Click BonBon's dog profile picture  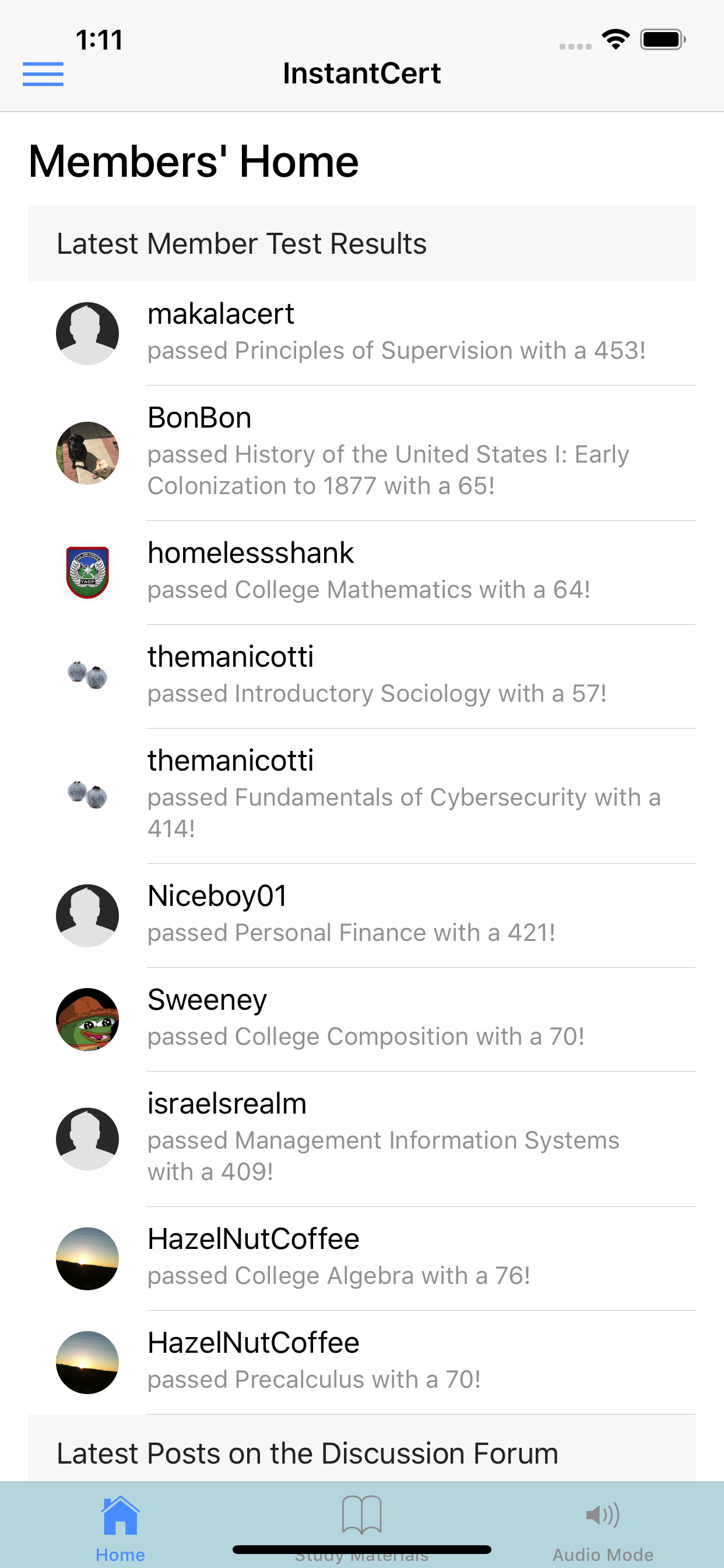[x=87, y=452]
